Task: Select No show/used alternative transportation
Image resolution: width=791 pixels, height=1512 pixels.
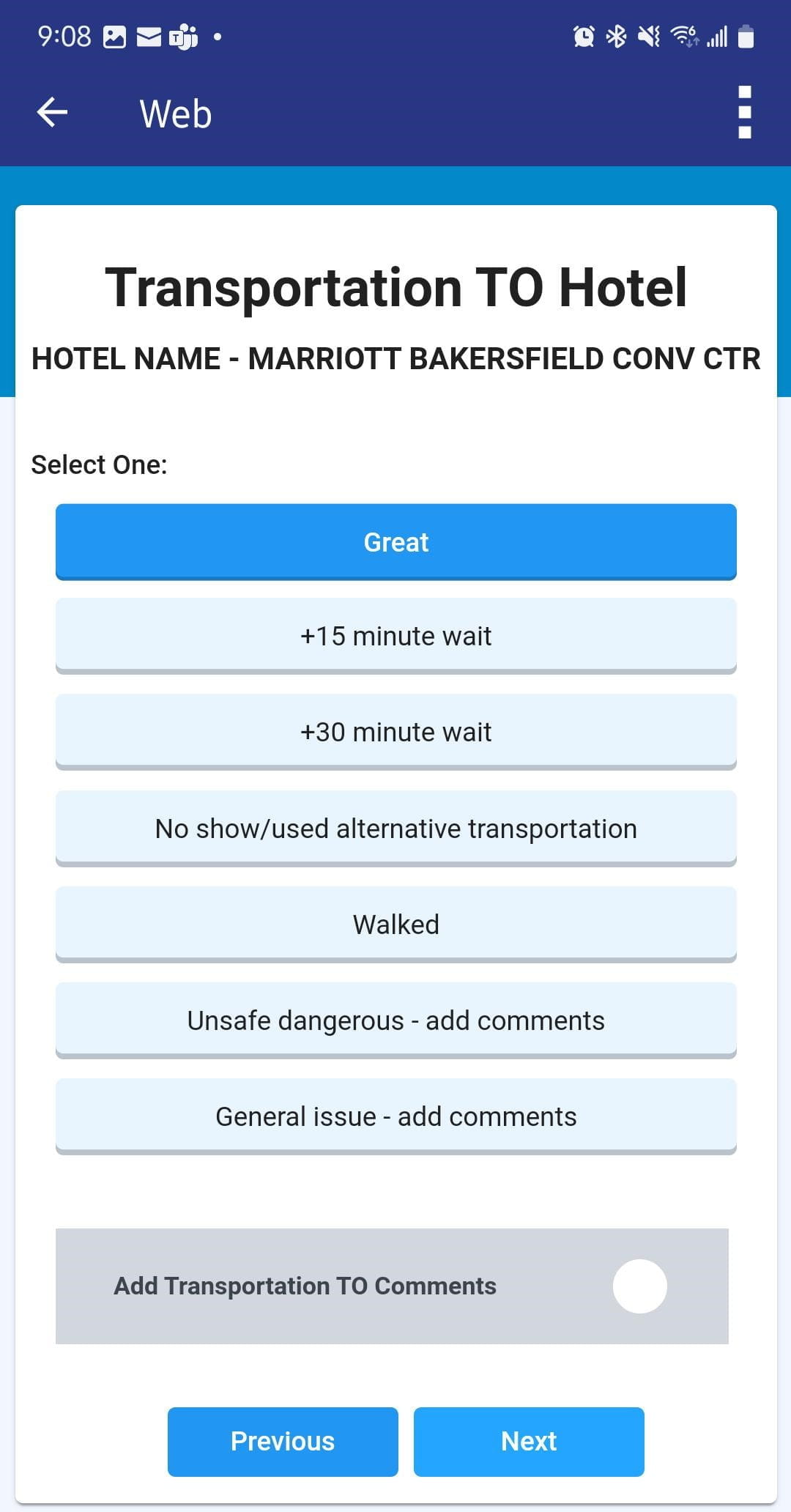Action: [x=396, y=829]
